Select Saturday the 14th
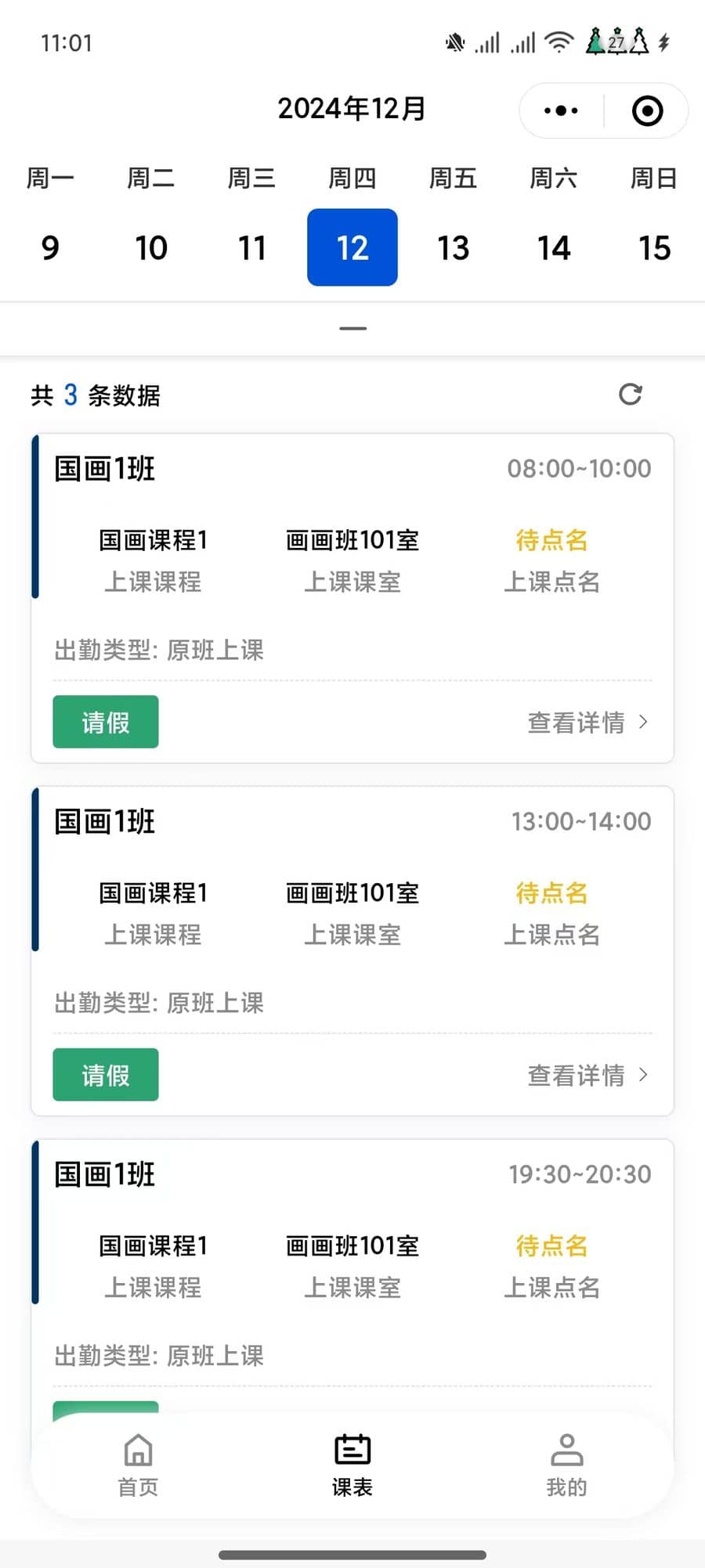 [554, 248]
